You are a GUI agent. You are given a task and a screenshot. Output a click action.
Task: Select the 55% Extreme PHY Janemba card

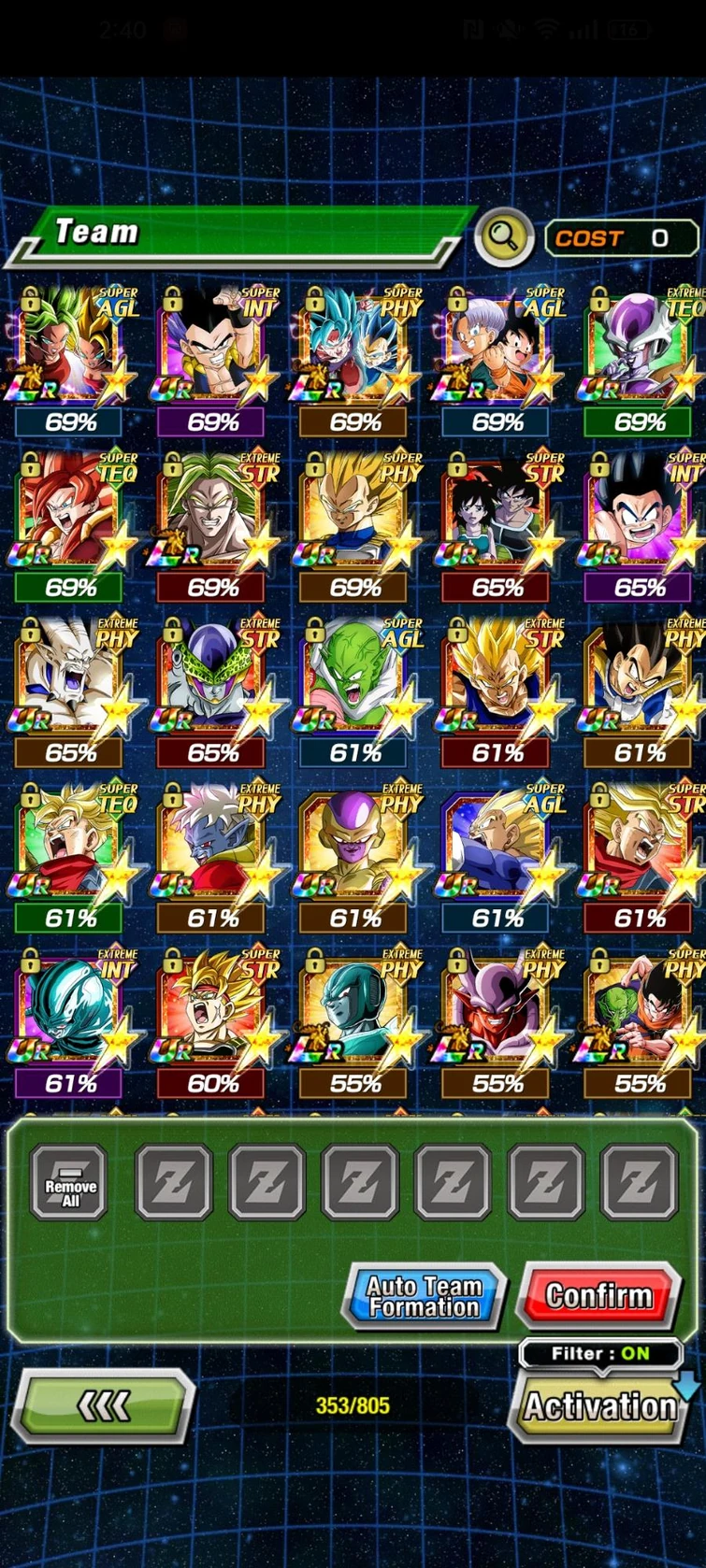coord(495,1007)
